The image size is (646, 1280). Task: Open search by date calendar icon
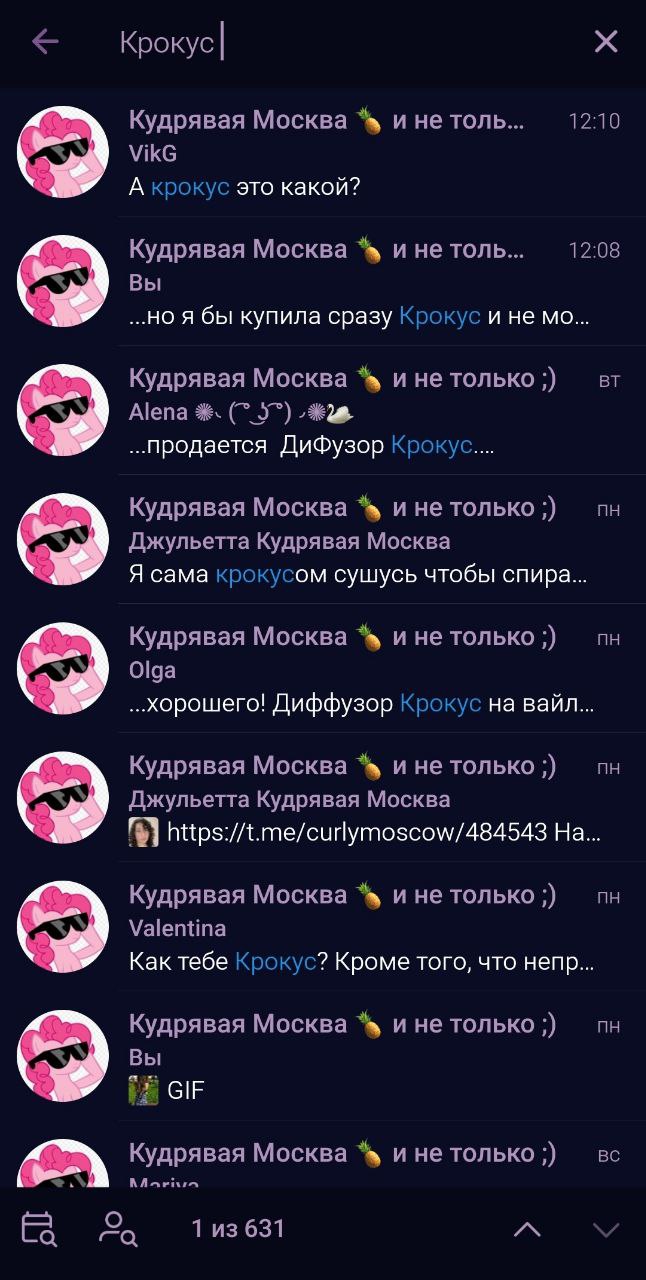pyautogui.click(x=39, y=1229)
